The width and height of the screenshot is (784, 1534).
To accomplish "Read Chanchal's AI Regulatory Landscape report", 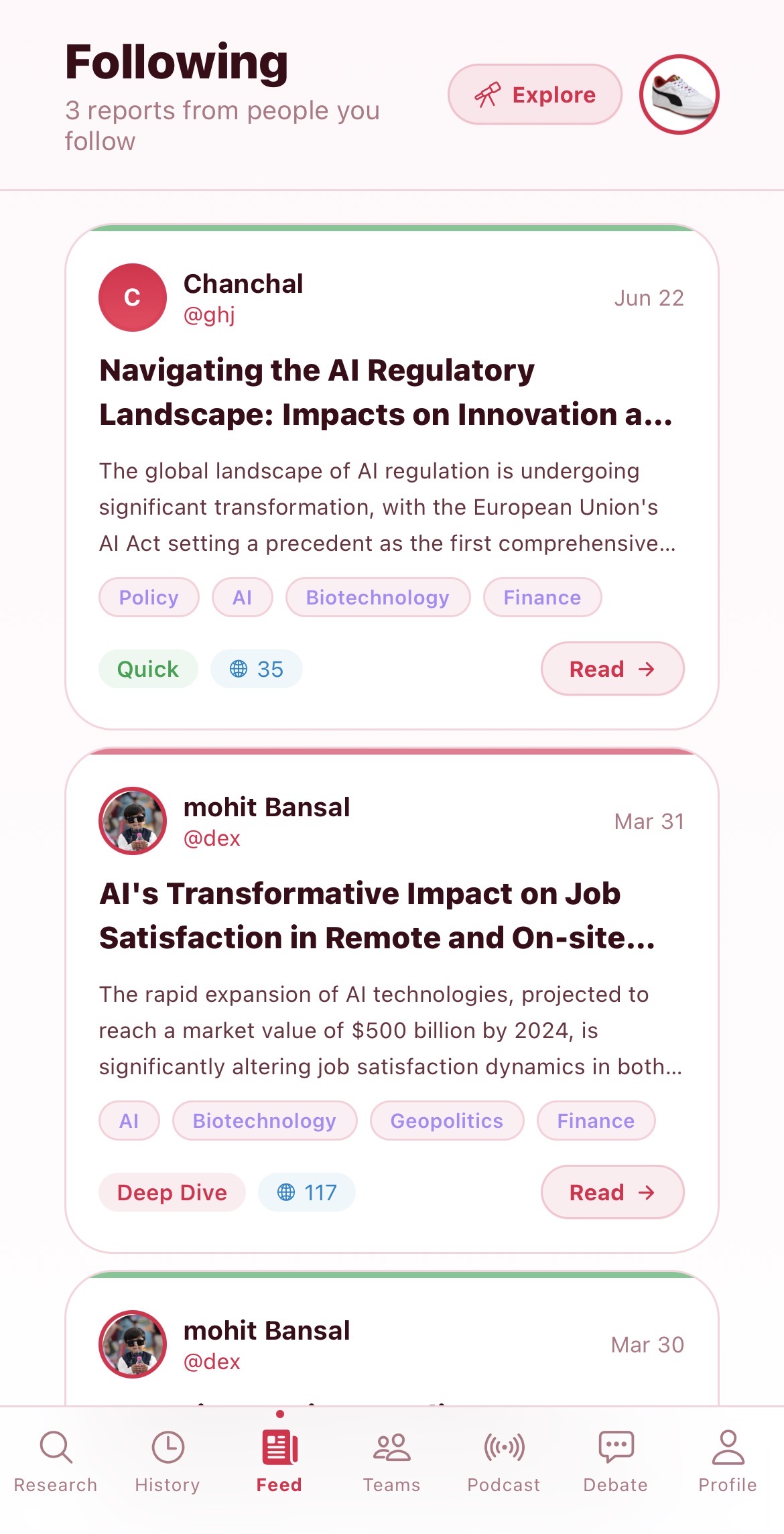I will pyautogui.click(x=612, y=669).
